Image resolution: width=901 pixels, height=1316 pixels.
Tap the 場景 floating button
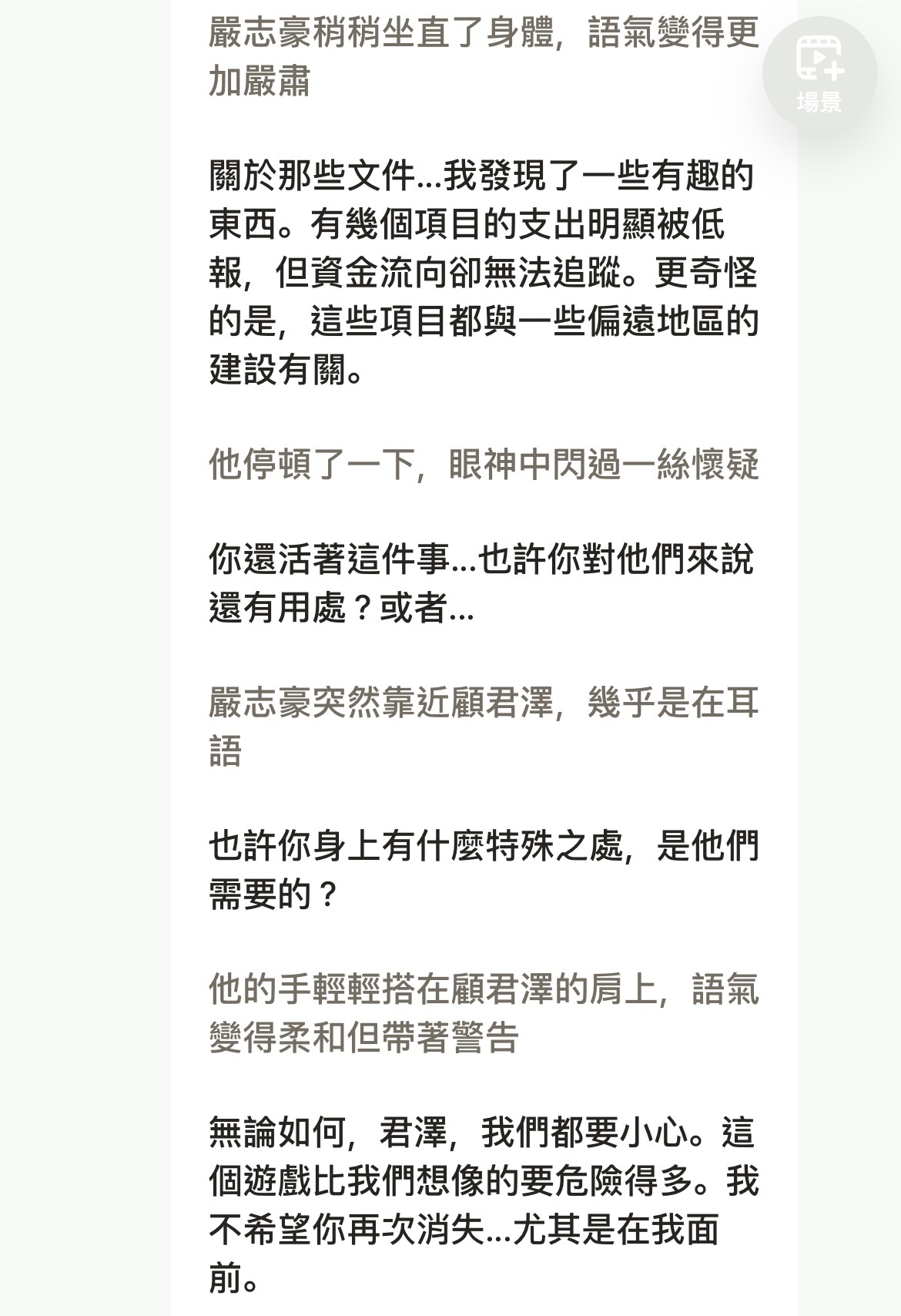pos(819,73)
